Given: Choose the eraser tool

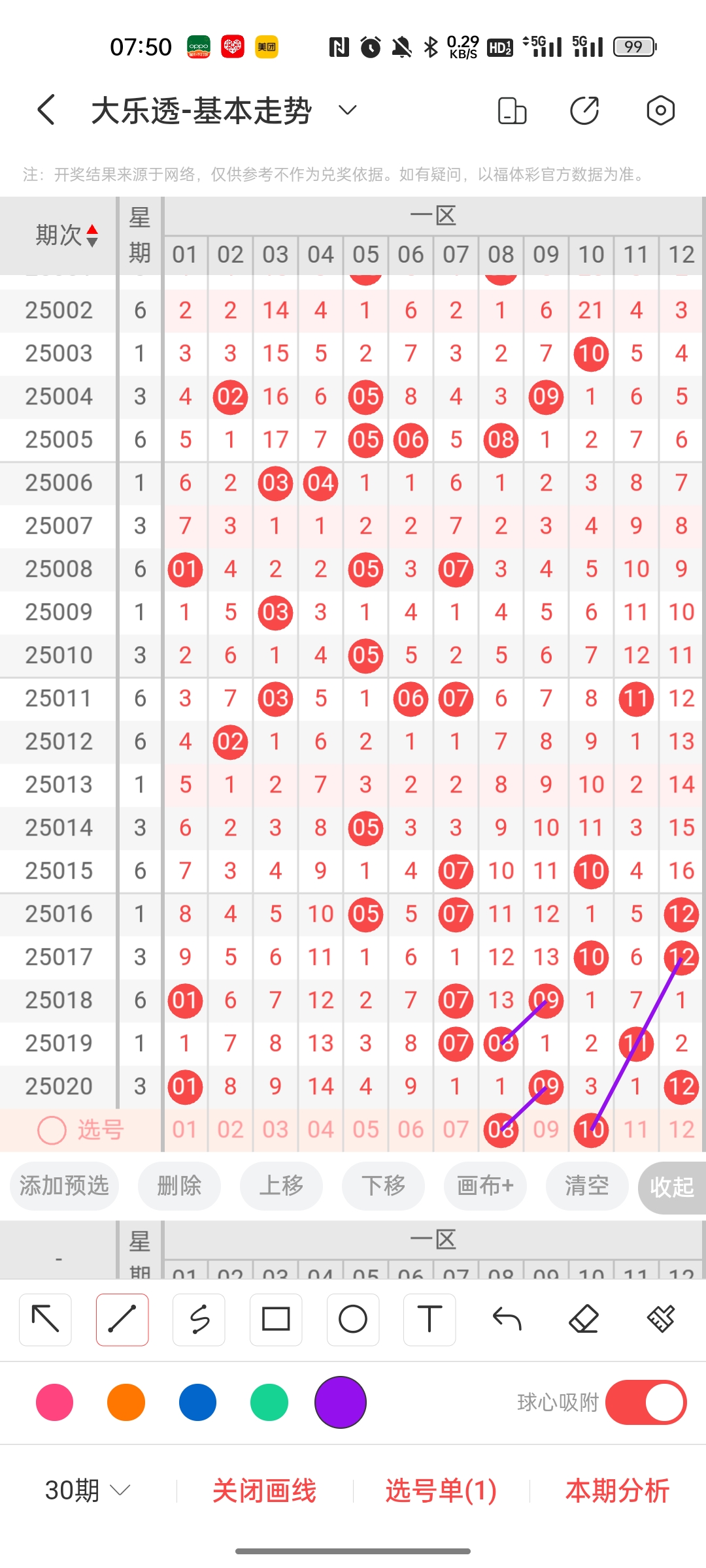Looking at the screenshot, I should (x=584, y=1320).
